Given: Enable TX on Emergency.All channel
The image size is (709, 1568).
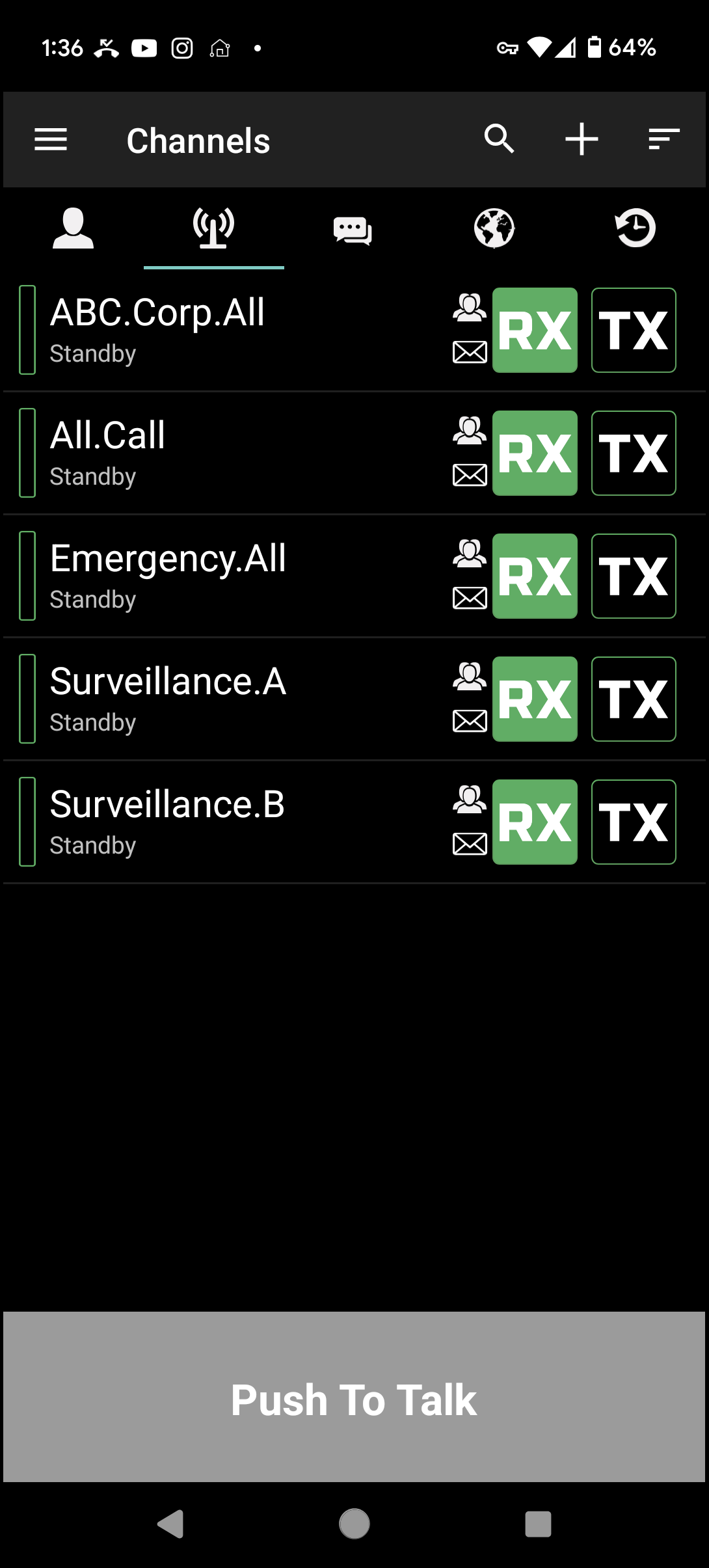Looking at the screenshot, I should coord(634,576).
